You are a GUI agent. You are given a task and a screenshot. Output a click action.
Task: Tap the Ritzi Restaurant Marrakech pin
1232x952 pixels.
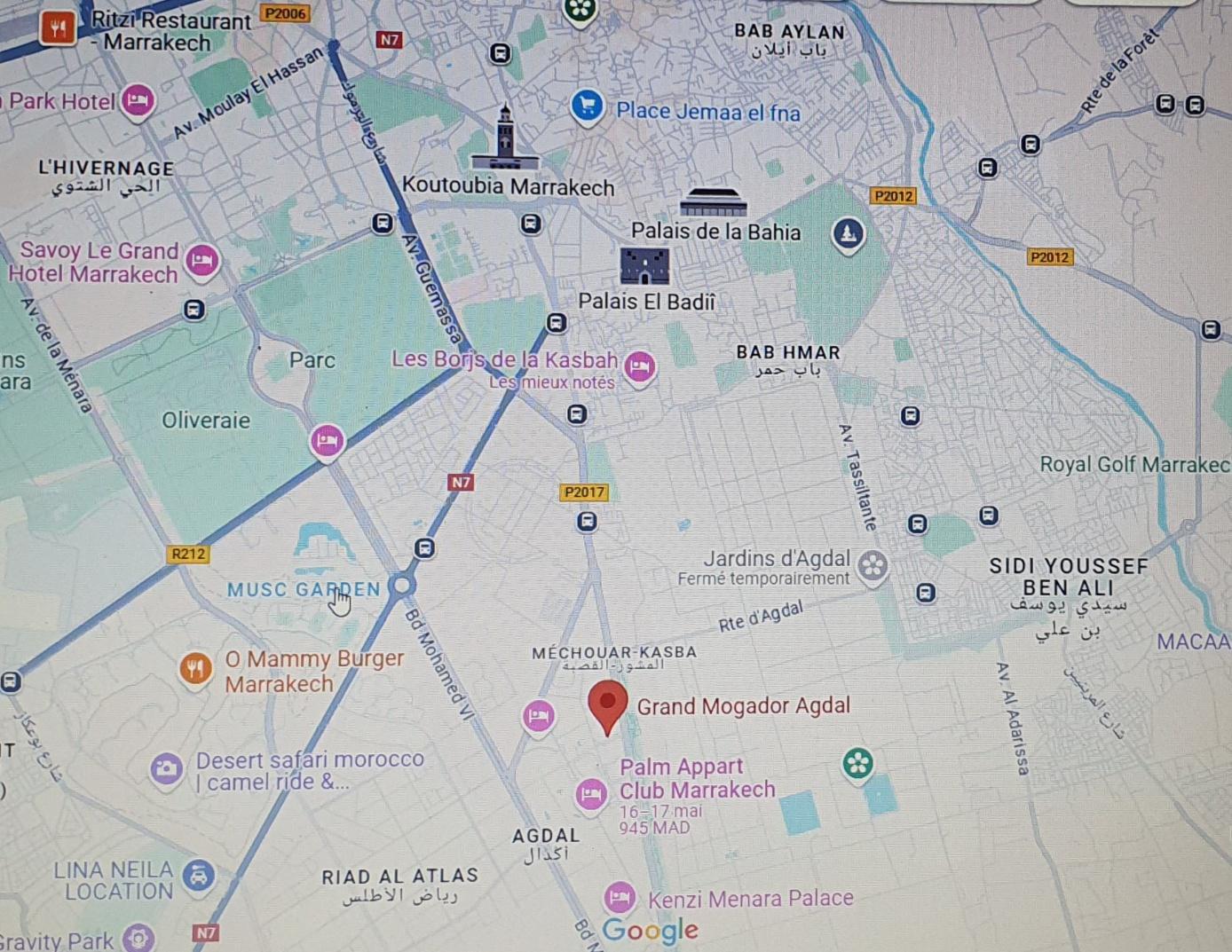point(58,28)
